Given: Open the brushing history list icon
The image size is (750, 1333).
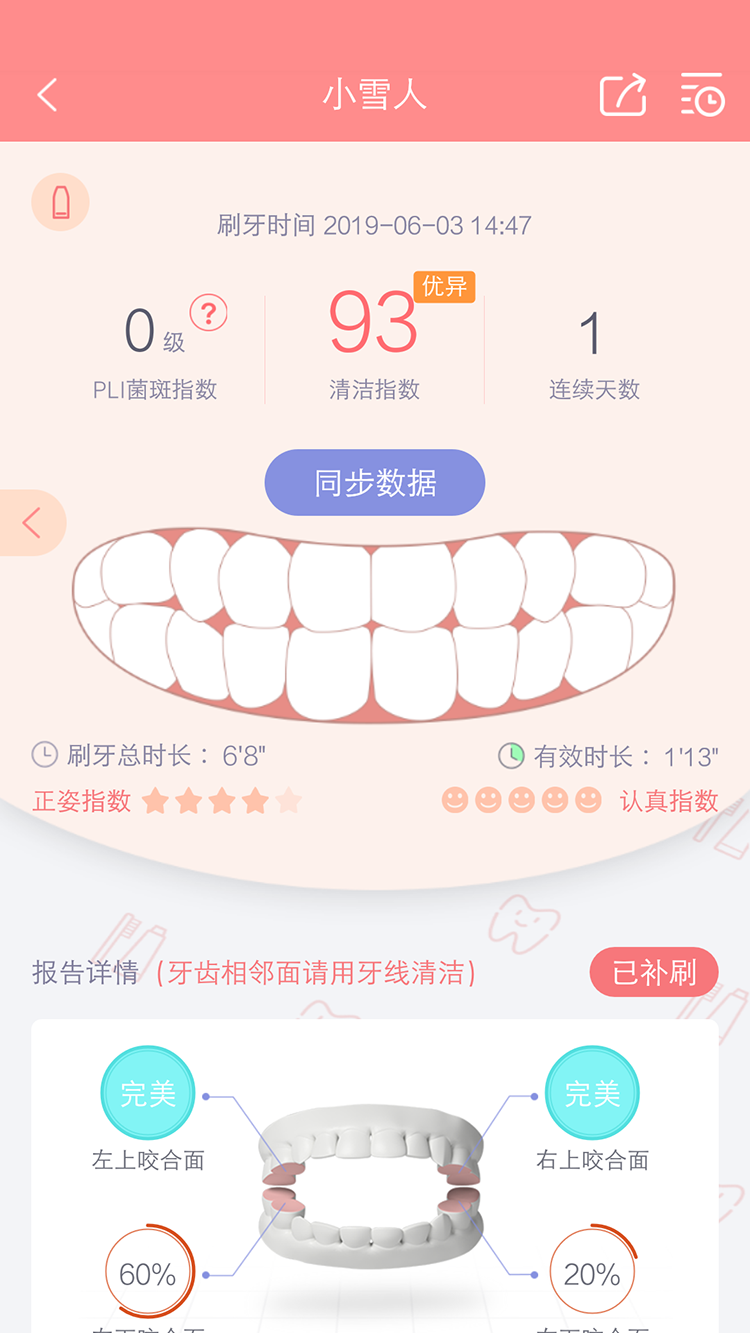Looking at the screenshot, I should coord(703,94).
